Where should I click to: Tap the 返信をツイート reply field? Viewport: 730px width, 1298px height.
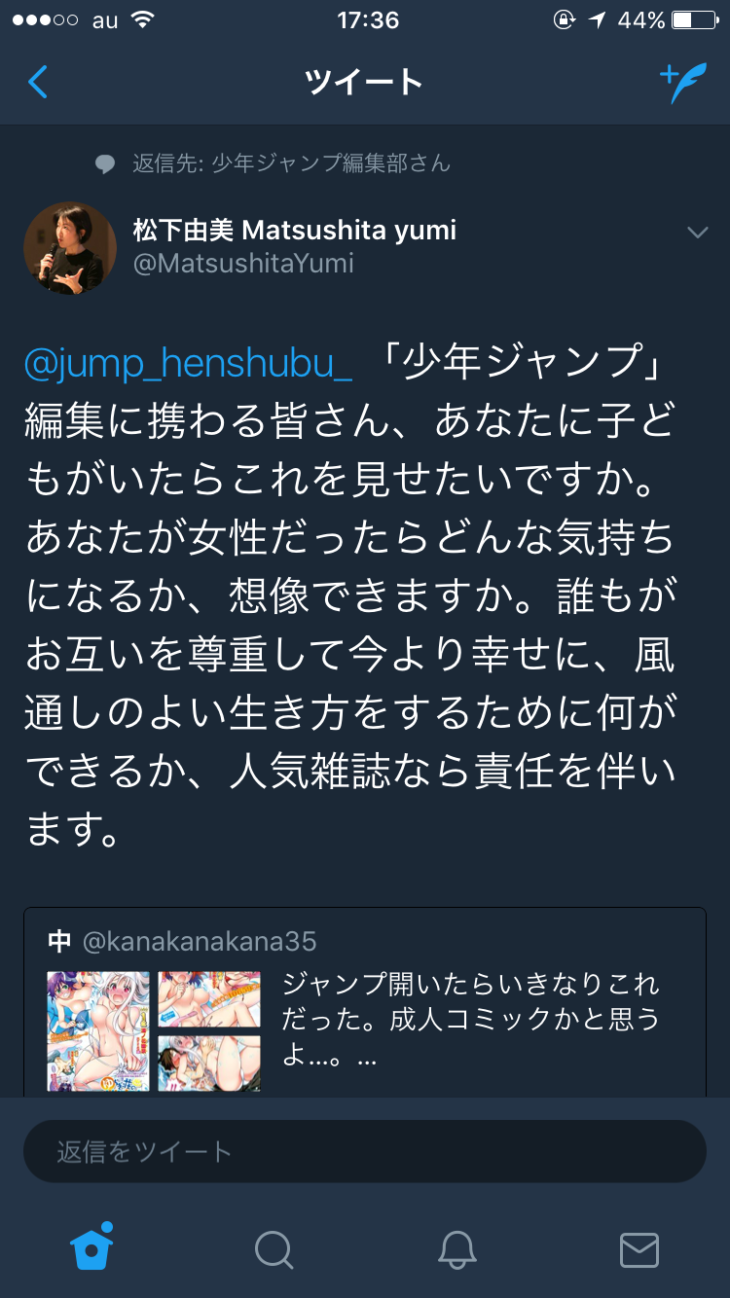click(365, 1151)
